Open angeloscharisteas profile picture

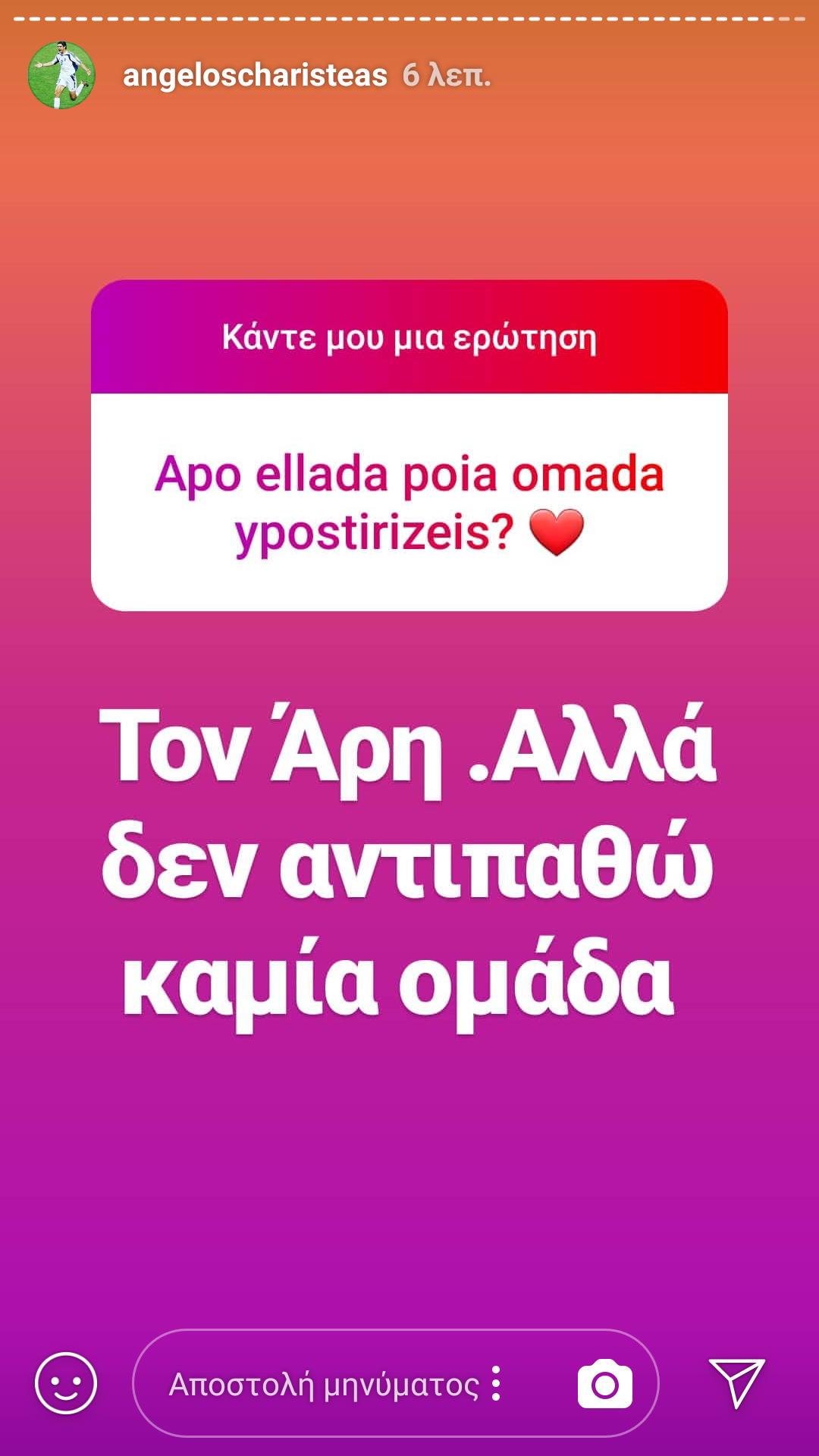tap(61, 75)
